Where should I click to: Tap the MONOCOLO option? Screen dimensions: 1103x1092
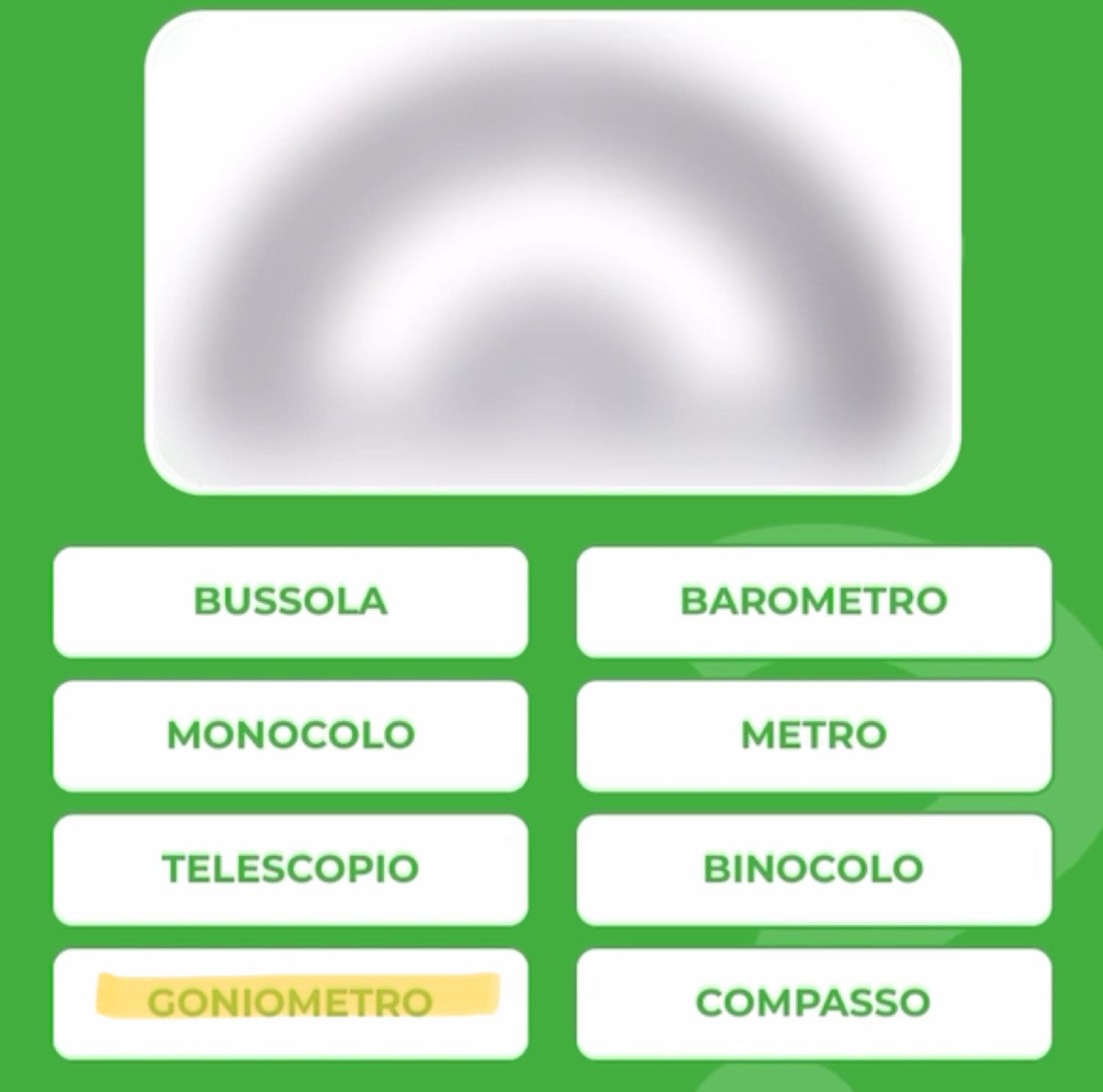pos(290,735)
